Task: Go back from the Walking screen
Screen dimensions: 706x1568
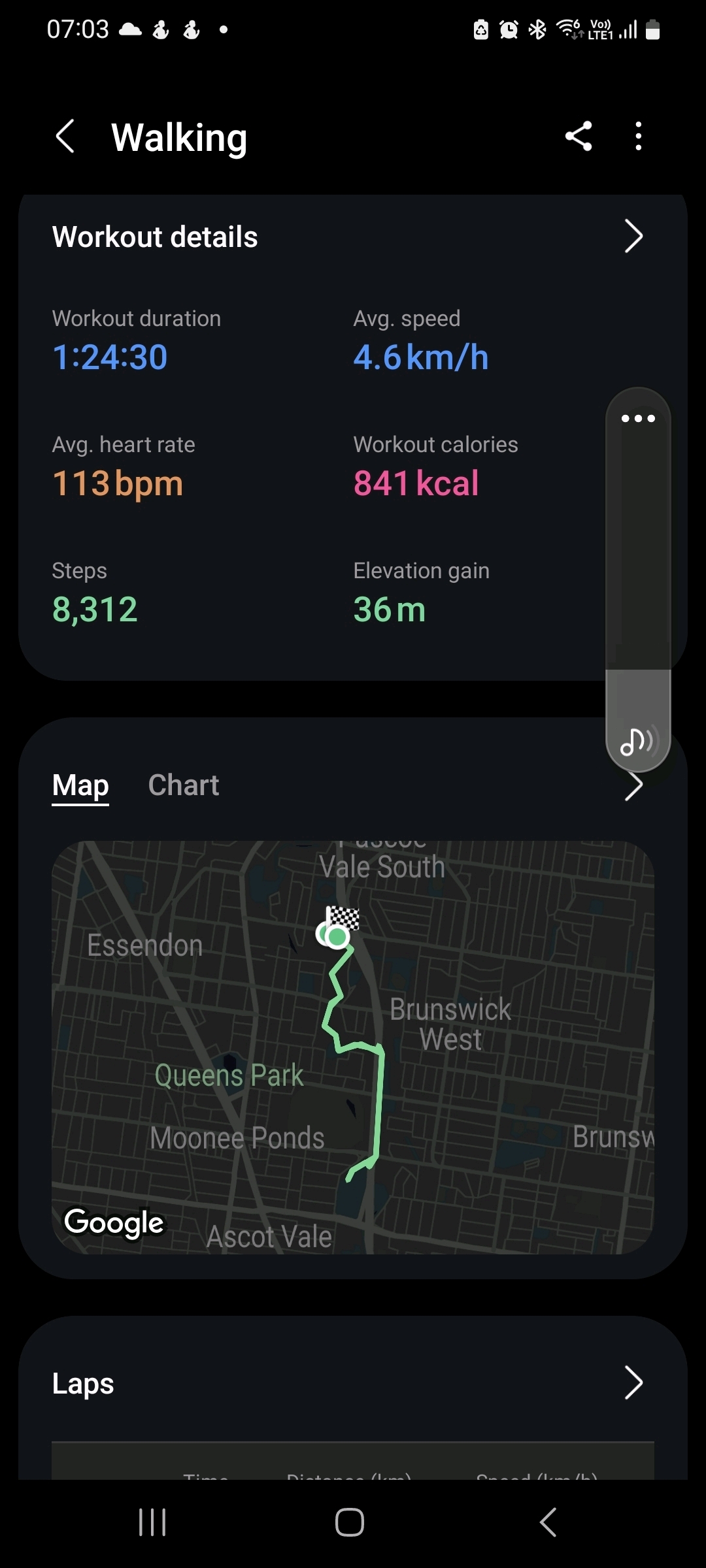Action: [x=65, y=137]
